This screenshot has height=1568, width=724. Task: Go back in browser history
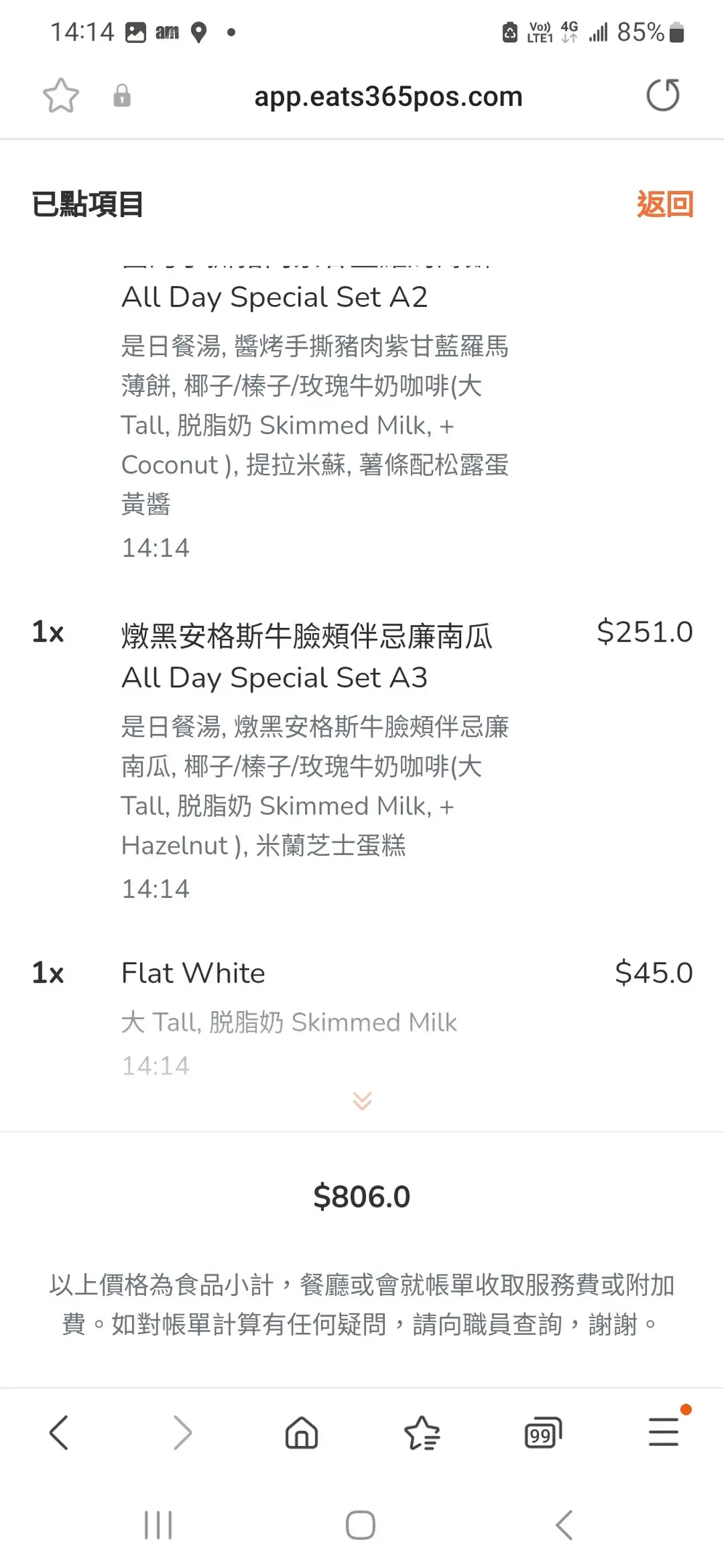[59, 1433]
